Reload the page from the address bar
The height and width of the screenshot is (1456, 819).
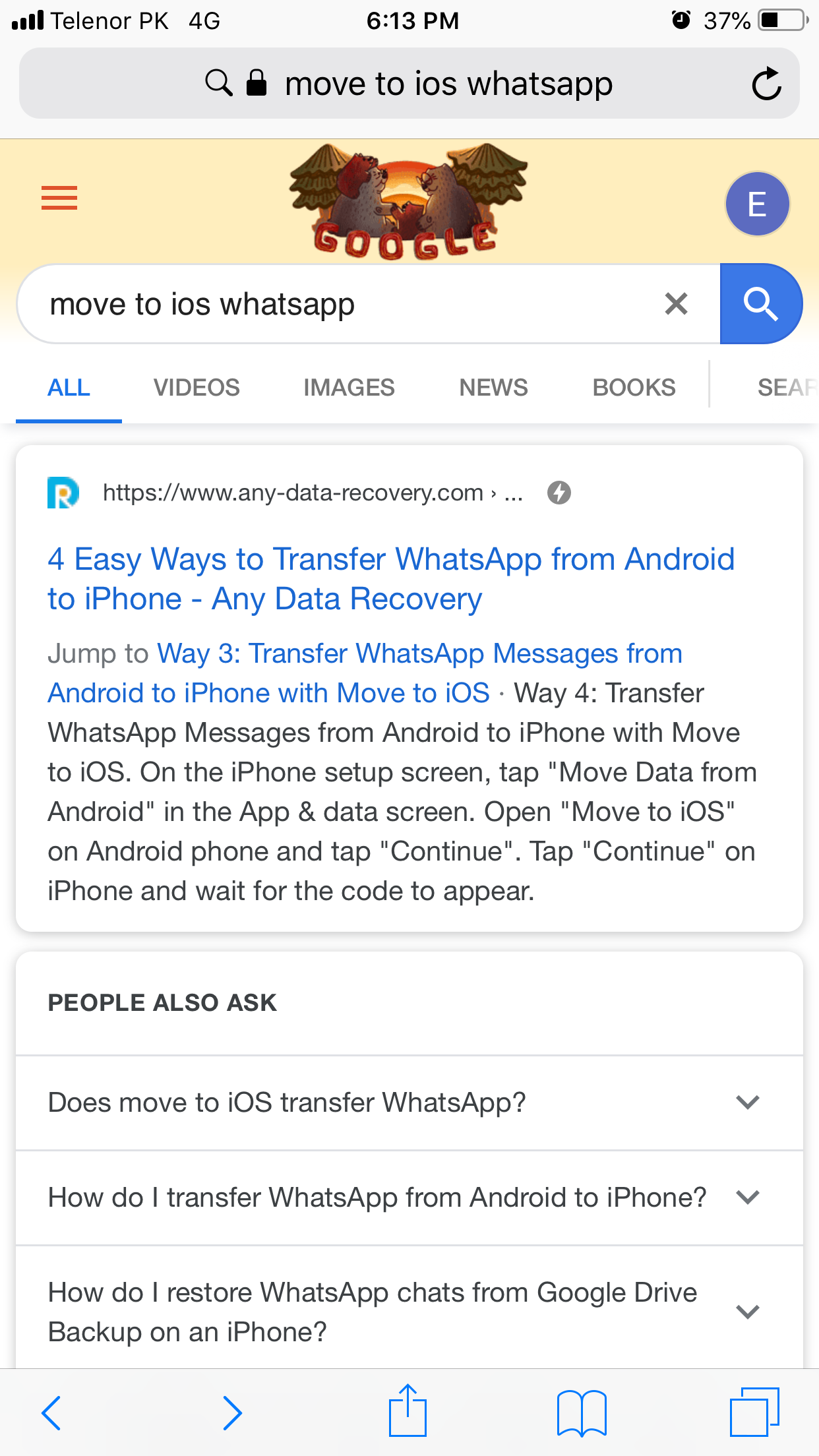coord(766,84)
